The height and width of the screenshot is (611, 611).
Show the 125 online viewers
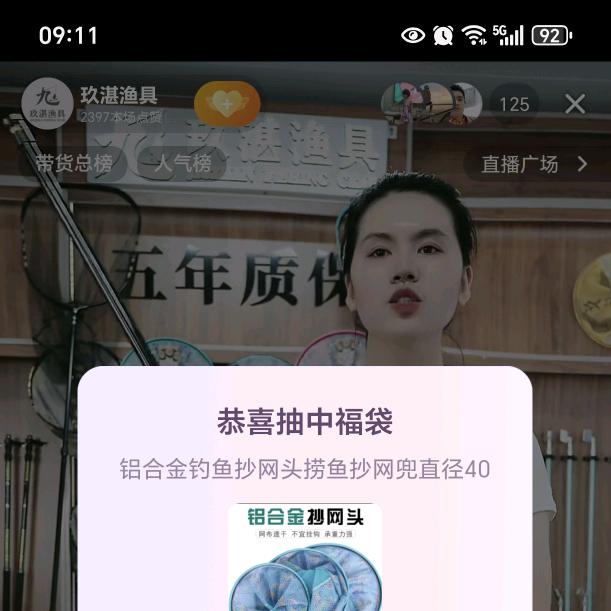(x=514, y=104)
